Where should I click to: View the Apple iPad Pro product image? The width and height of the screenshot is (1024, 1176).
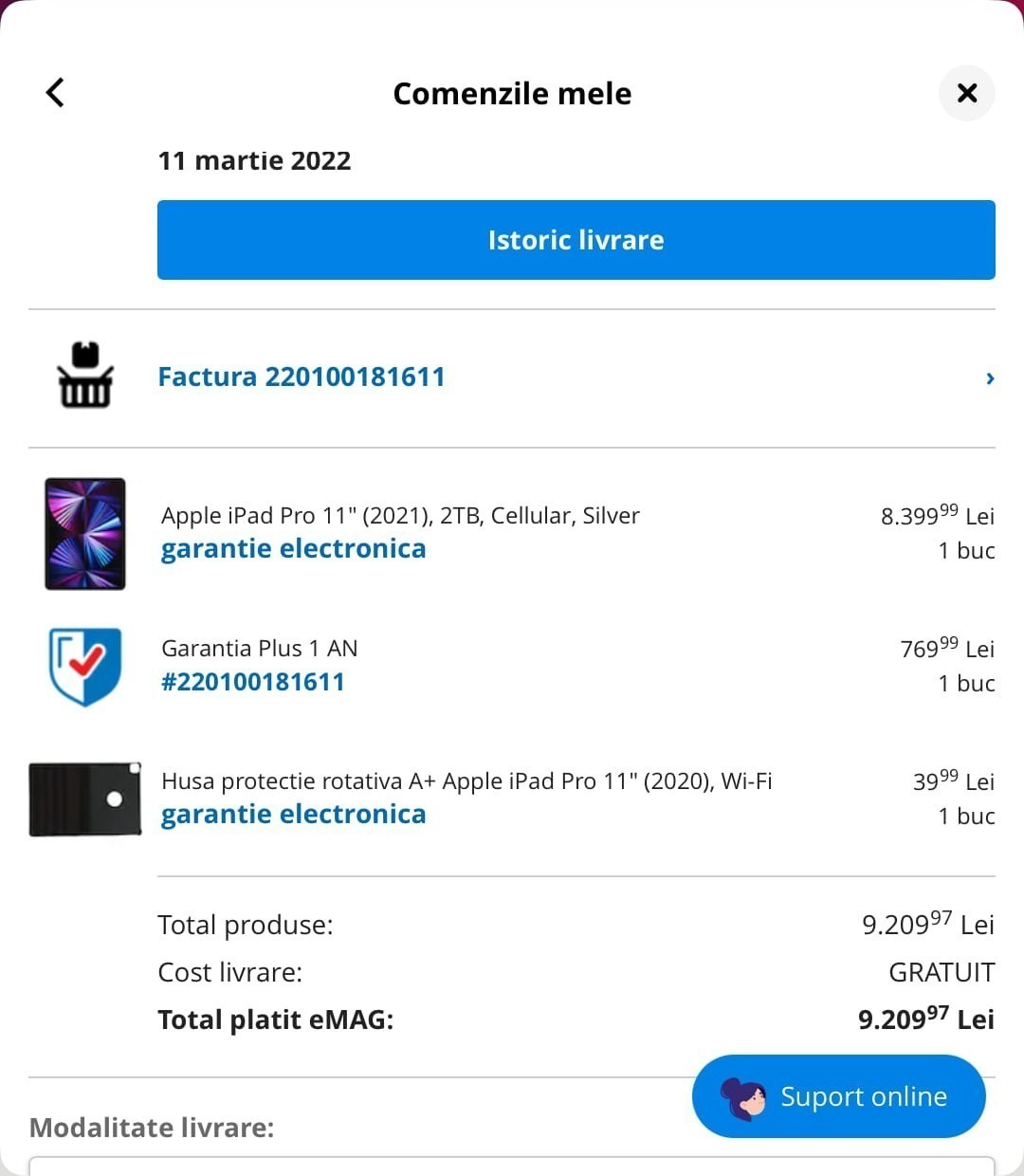85,534
